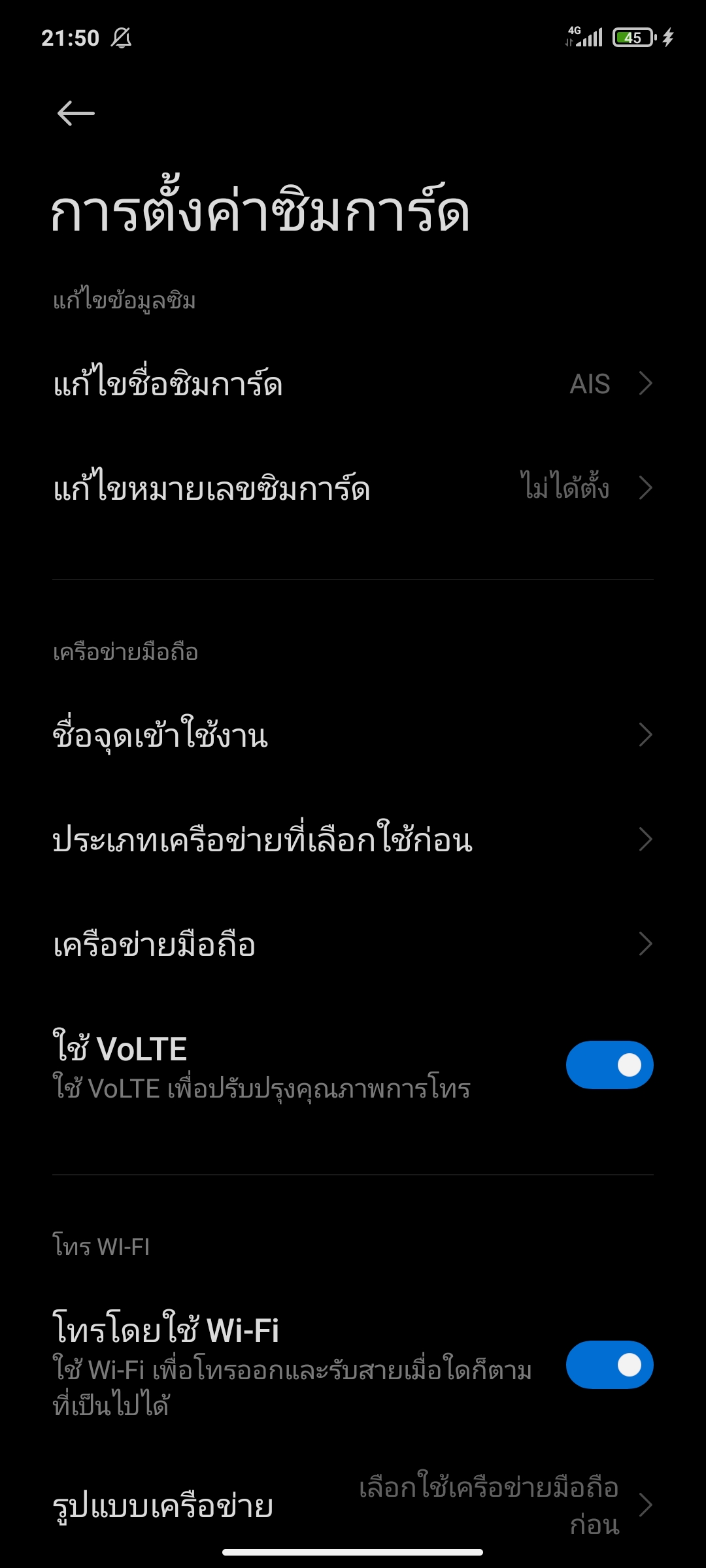Disable the โทรโดยใช้ Wi-Fi switch
The image size is (706, 1568).
click(x=609, y=1365)
